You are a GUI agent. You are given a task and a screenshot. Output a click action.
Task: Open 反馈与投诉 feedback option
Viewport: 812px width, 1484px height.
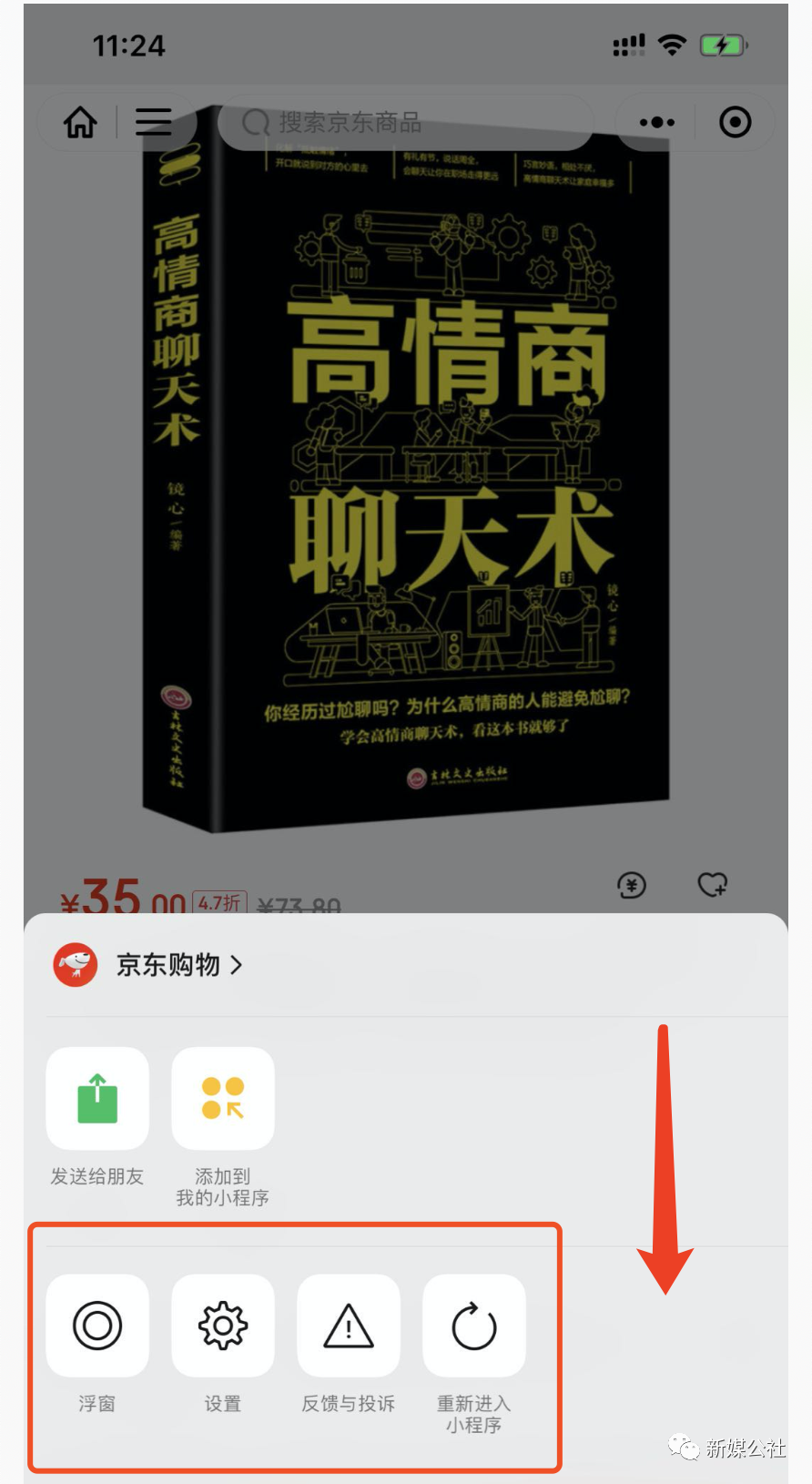tap(349, 1326)
